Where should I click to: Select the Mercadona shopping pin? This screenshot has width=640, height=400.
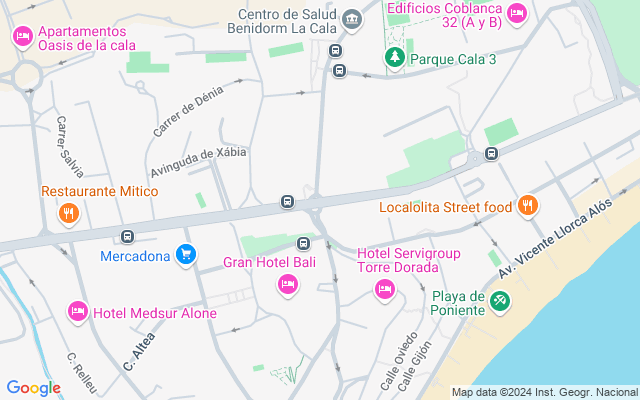coord(185,255)
